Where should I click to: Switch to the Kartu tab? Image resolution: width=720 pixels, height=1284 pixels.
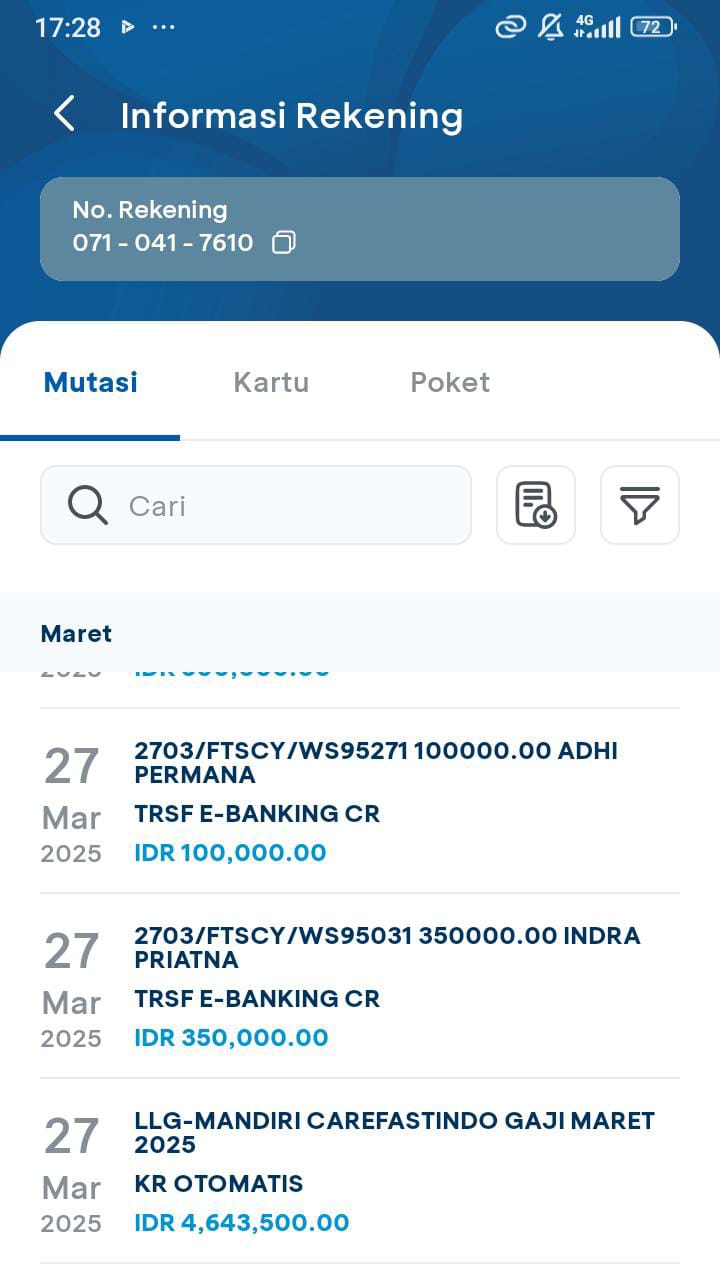pos(271,382)
